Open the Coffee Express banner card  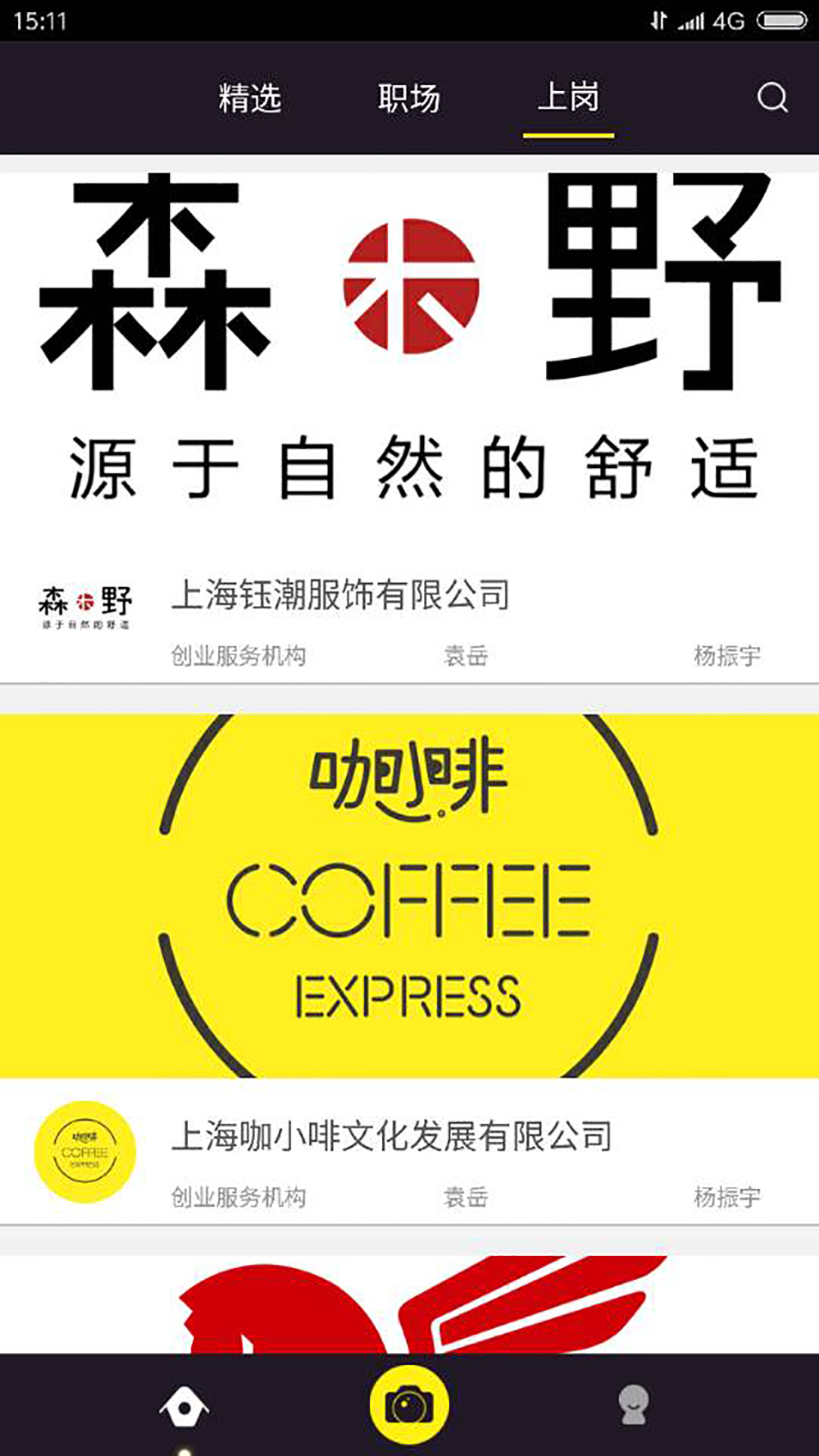(x=409, y=895)
